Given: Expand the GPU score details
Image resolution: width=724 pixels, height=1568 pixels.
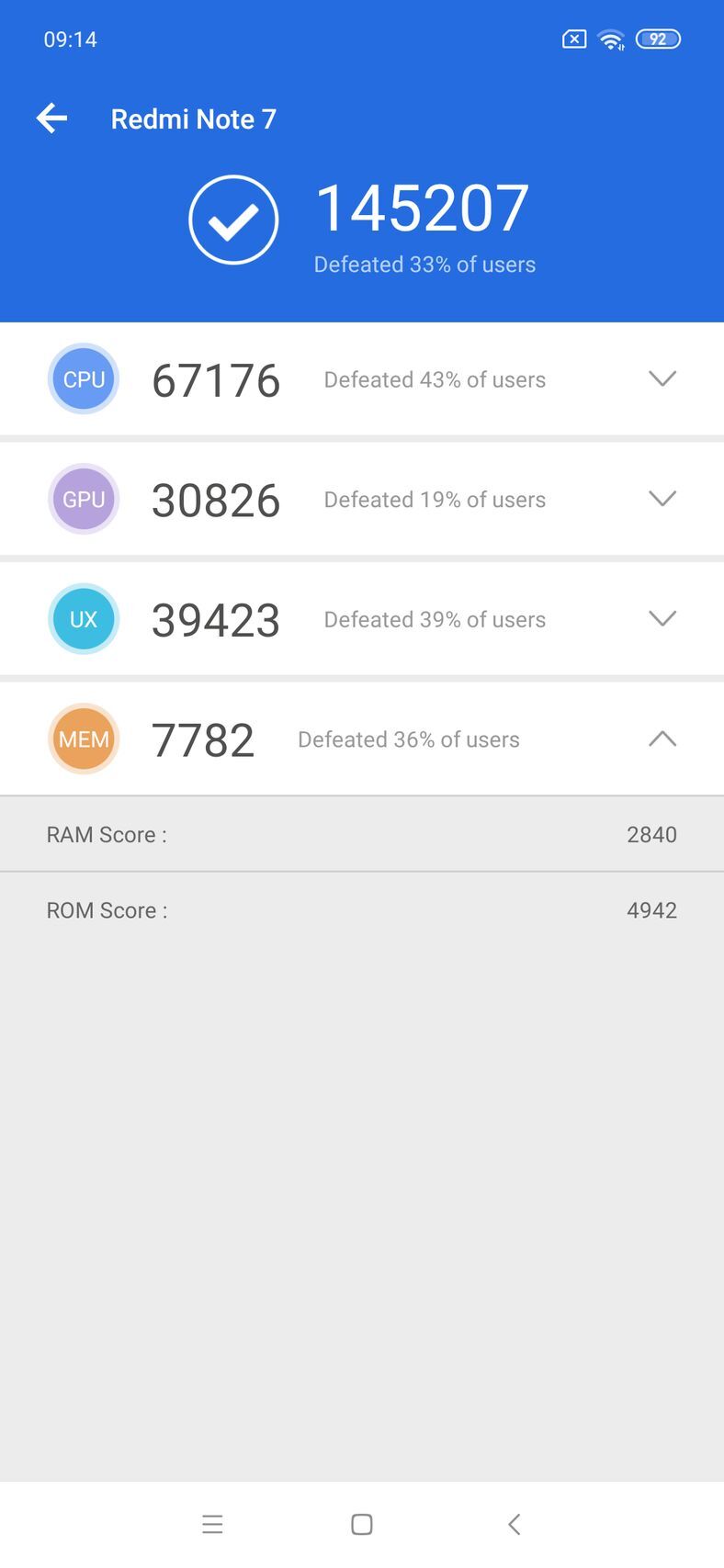Looking at the screenshot, I should pyautogui.click(x=662, y=499).
